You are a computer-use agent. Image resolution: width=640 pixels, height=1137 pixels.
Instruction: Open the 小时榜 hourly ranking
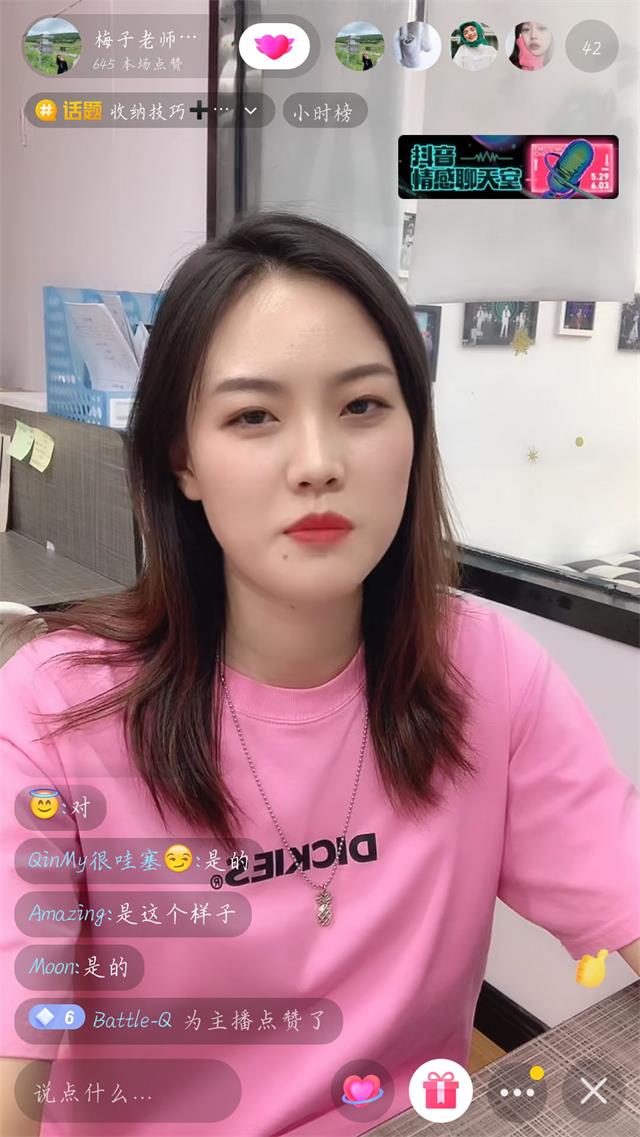coord(324,111)
